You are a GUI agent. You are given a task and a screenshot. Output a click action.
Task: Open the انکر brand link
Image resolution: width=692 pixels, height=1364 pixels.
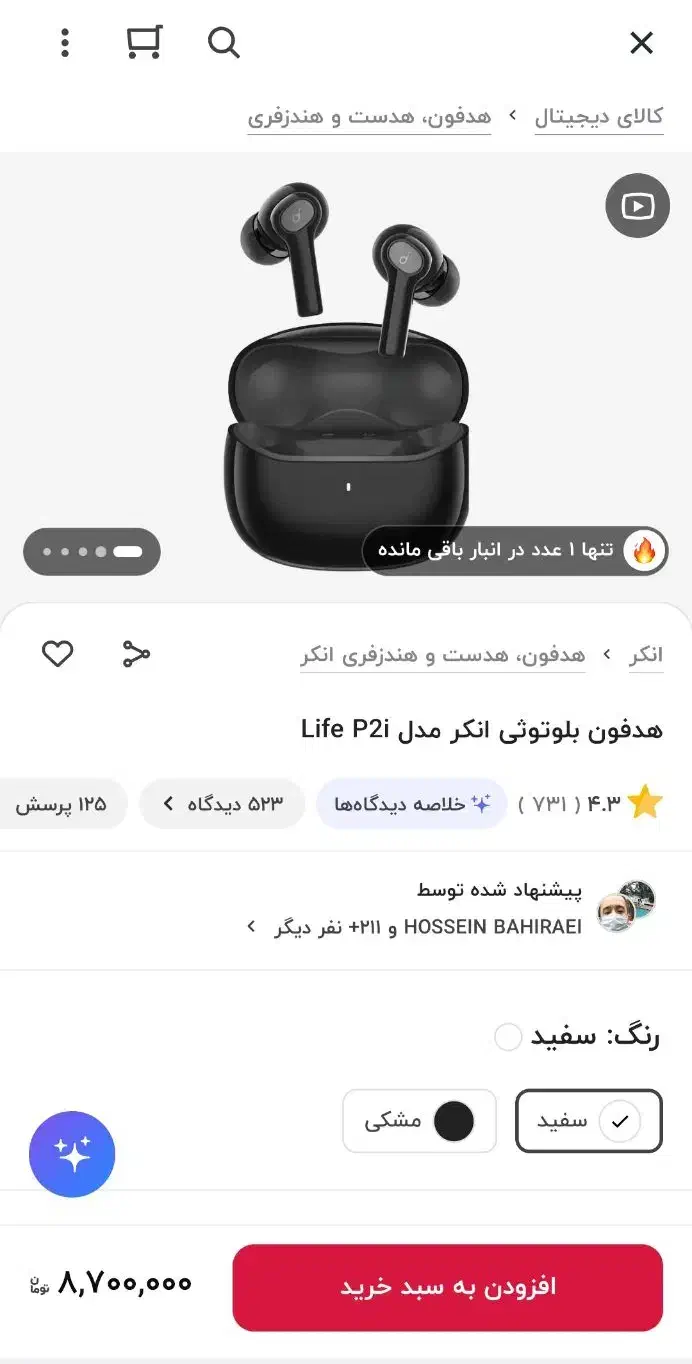click(646, 655)
